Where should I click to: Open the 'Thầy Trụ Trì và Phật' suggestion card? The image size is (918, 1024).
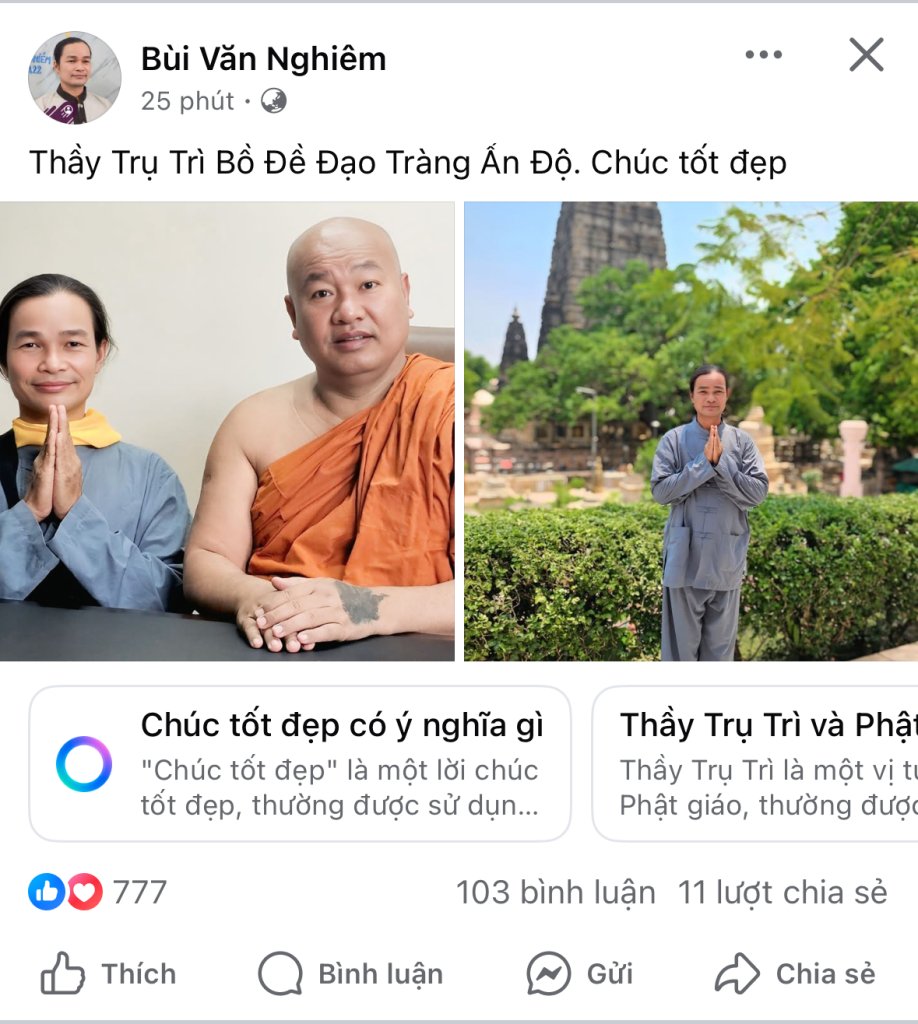tap(756, 764)
